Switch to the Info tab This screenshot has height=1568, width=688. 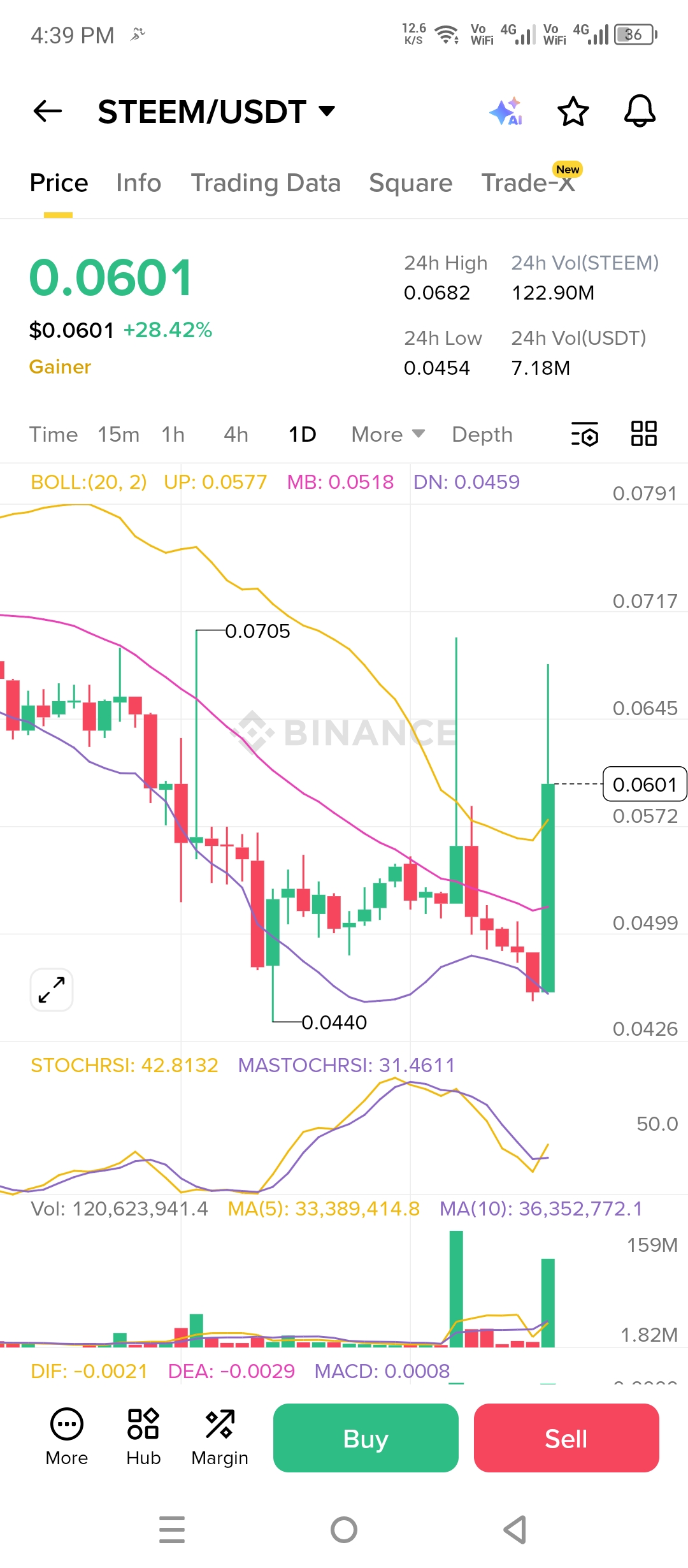click(x=138, y=183)
